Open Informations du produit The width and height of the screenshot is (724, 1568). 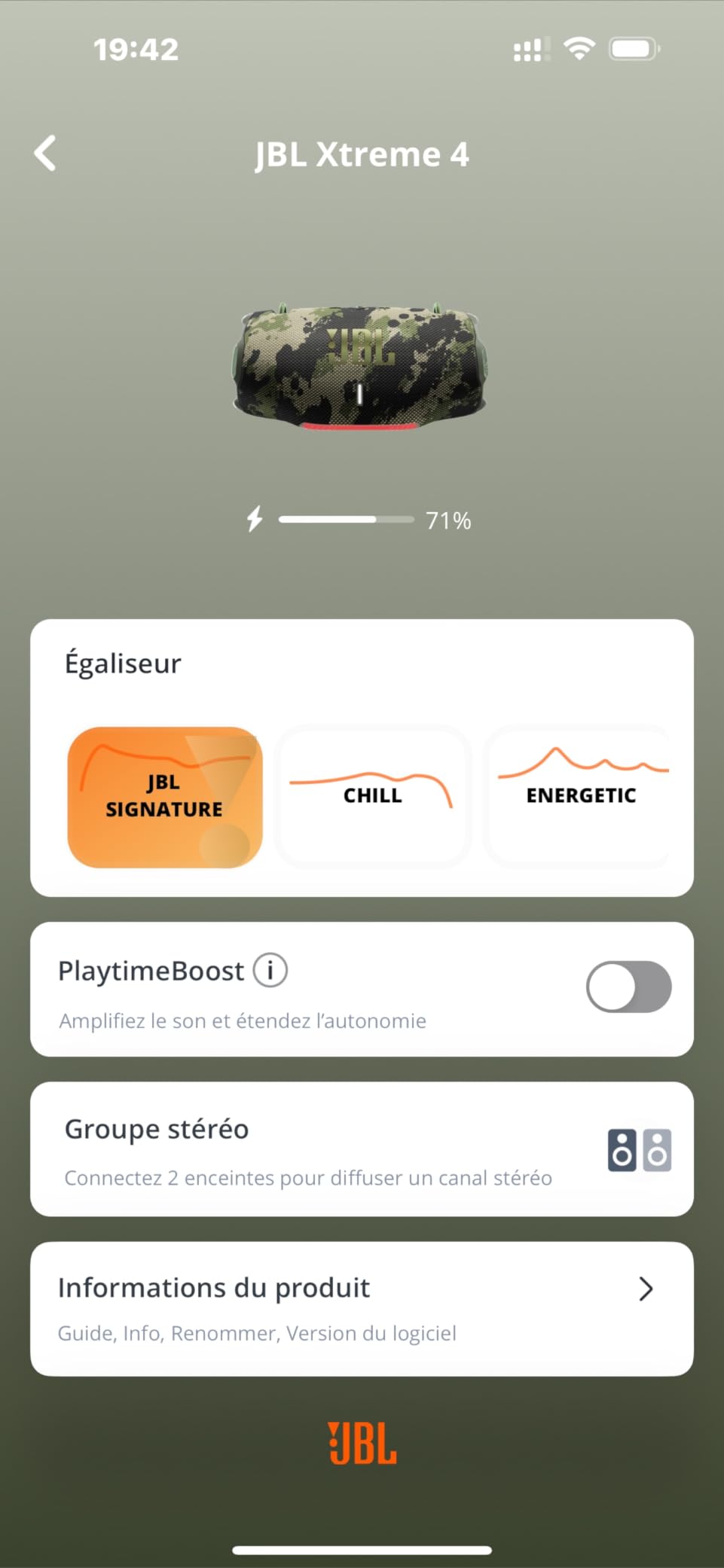362,1309
